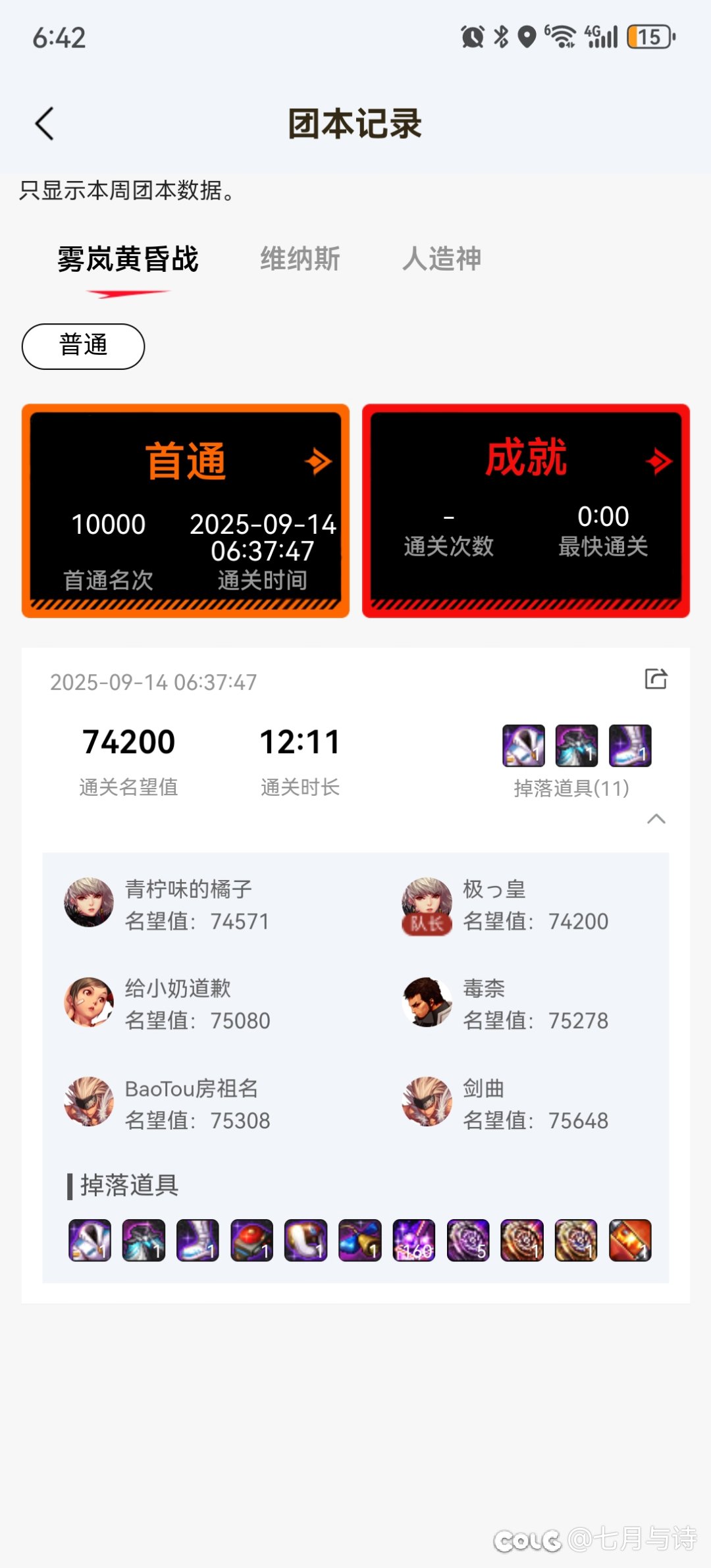The width and height of the screenshot is (711, 1568).
Task: Share the 2025-09-14 raid record
Action: 656,679
